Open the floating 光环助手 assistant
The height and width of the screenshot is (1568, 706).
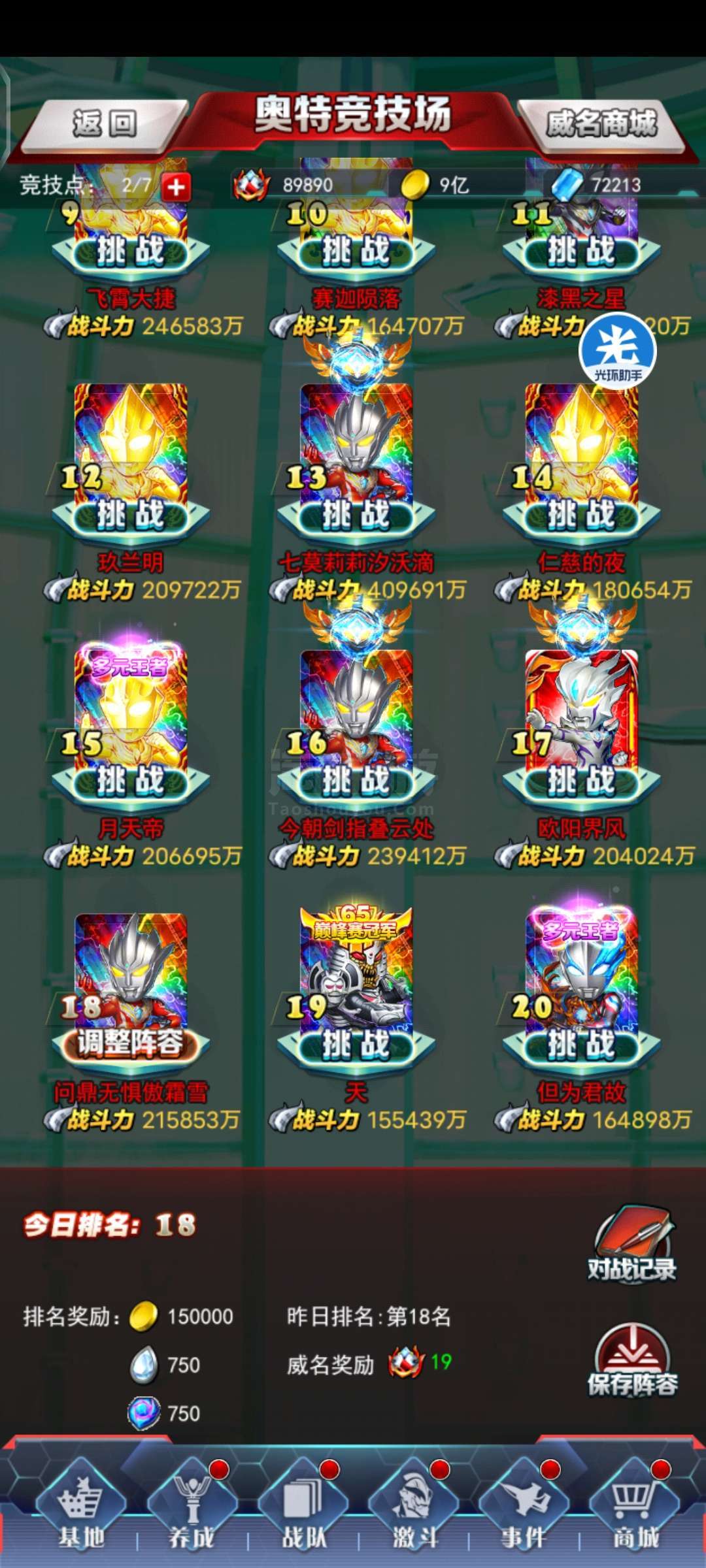coord(618,351)
